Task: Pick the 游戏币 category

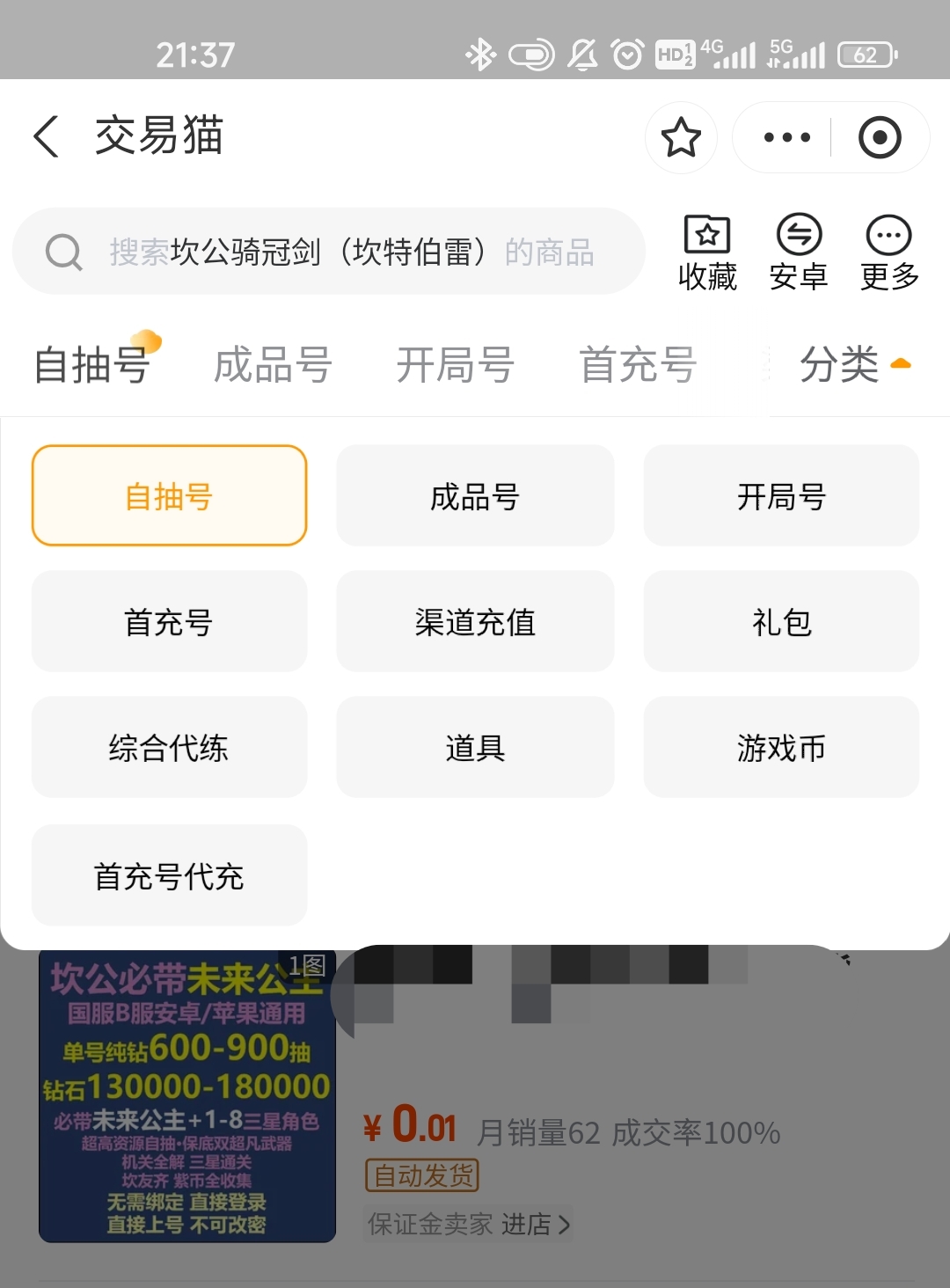Action: [x=781, y=748]
